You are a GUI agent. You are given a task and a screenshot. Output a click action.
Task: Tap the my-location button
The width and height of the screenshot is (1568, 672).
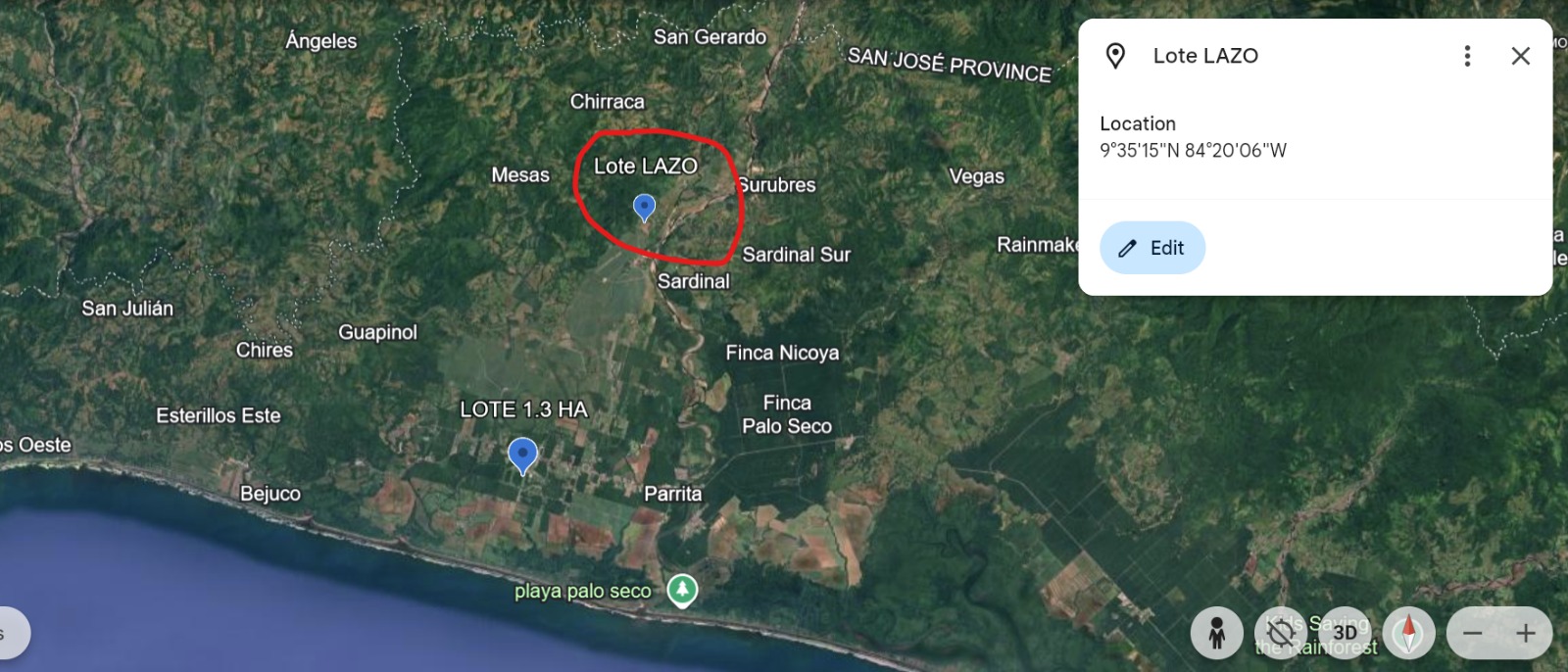tap(1280, 634)
